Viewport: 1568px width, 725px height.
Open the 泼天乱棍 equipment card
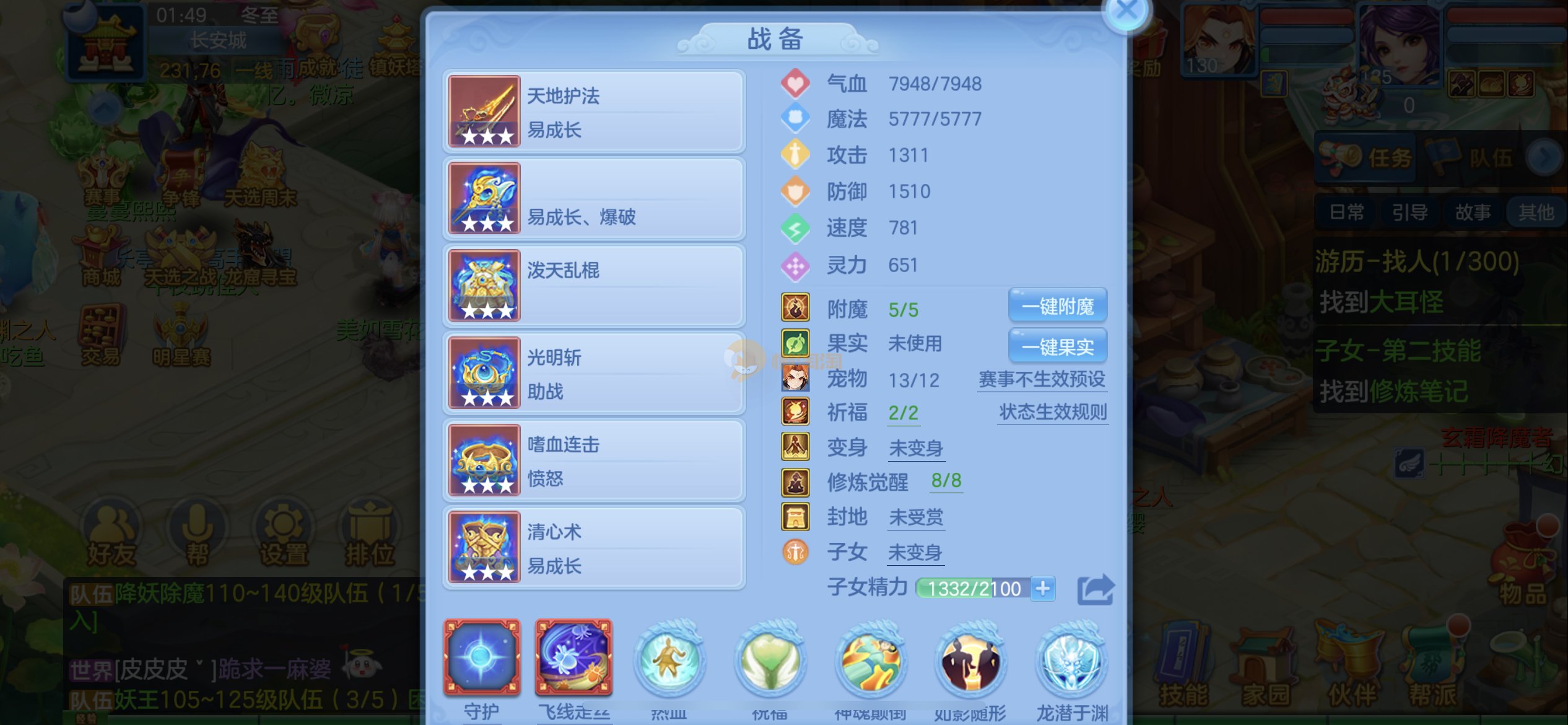[593, 286]
